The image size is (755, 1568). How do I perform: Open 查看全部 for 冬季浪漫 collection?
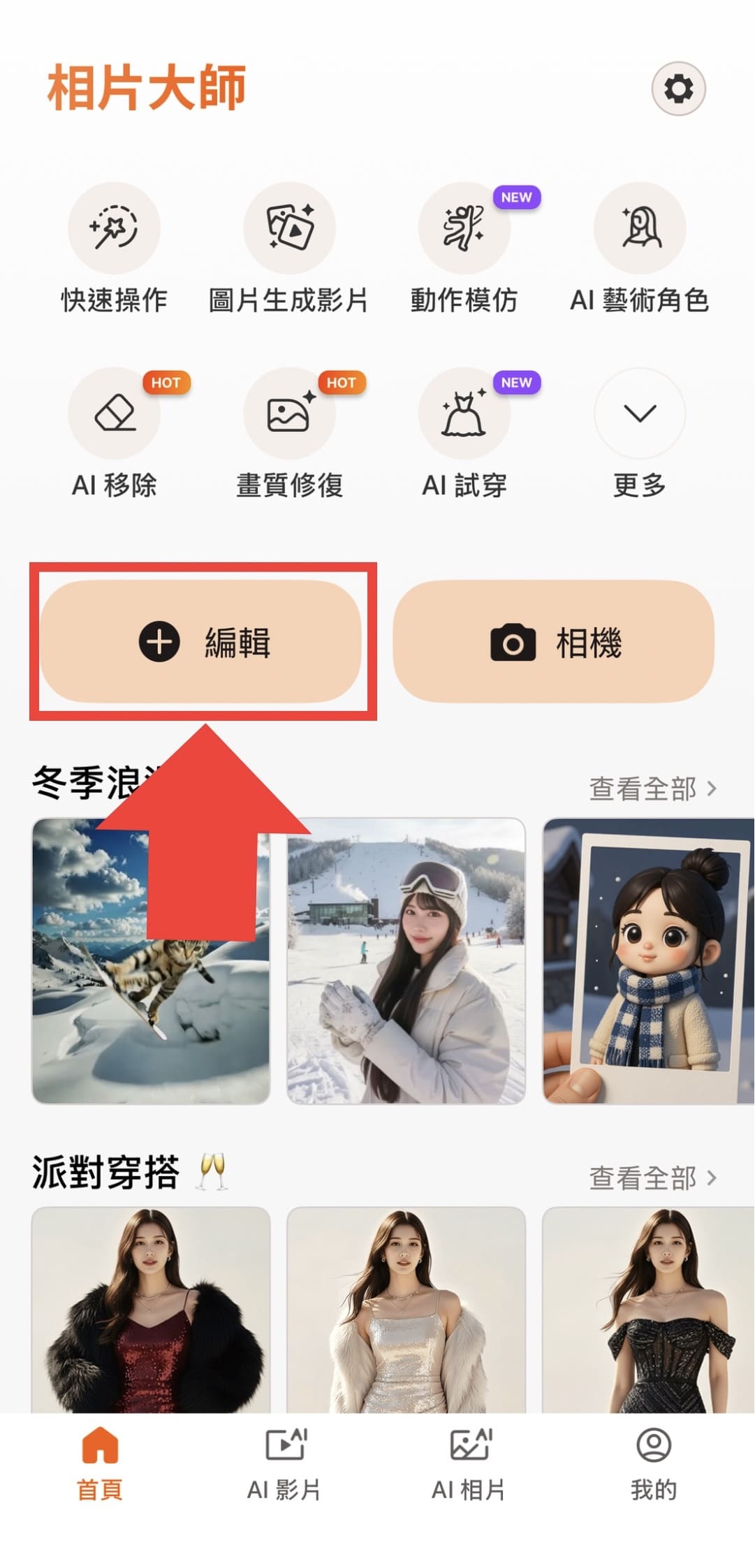(650, 788)
